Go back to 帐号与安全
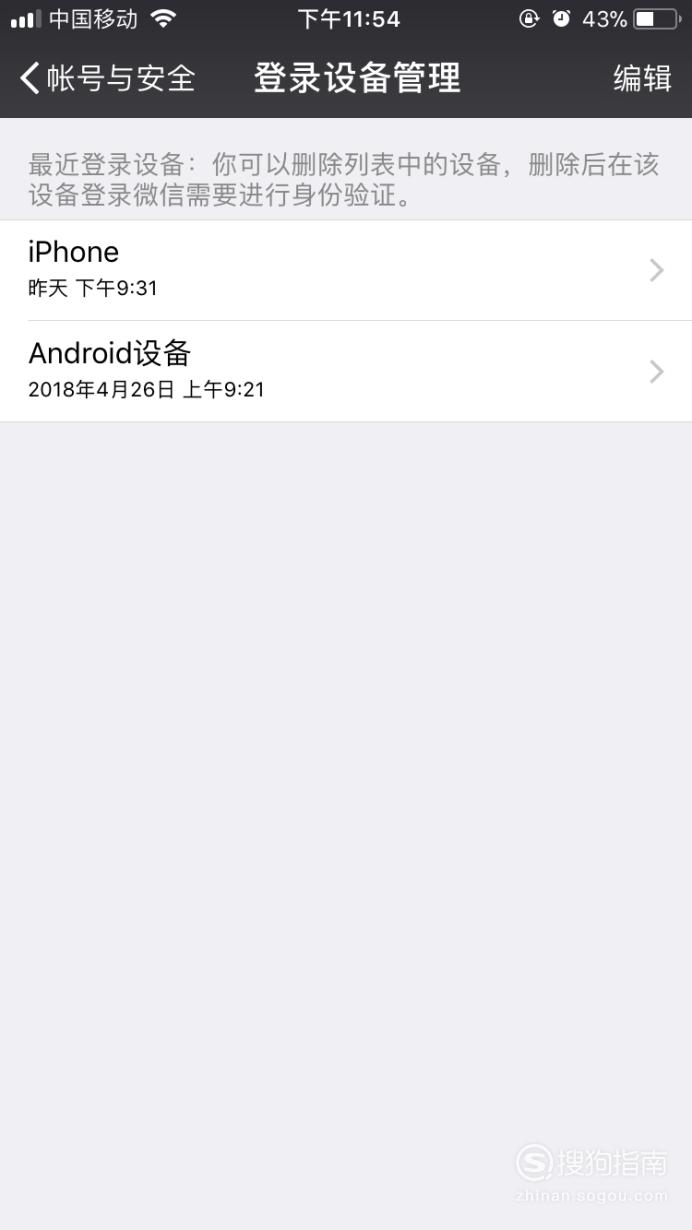This screenshot has height=1230, width=692. pos(107,78)
